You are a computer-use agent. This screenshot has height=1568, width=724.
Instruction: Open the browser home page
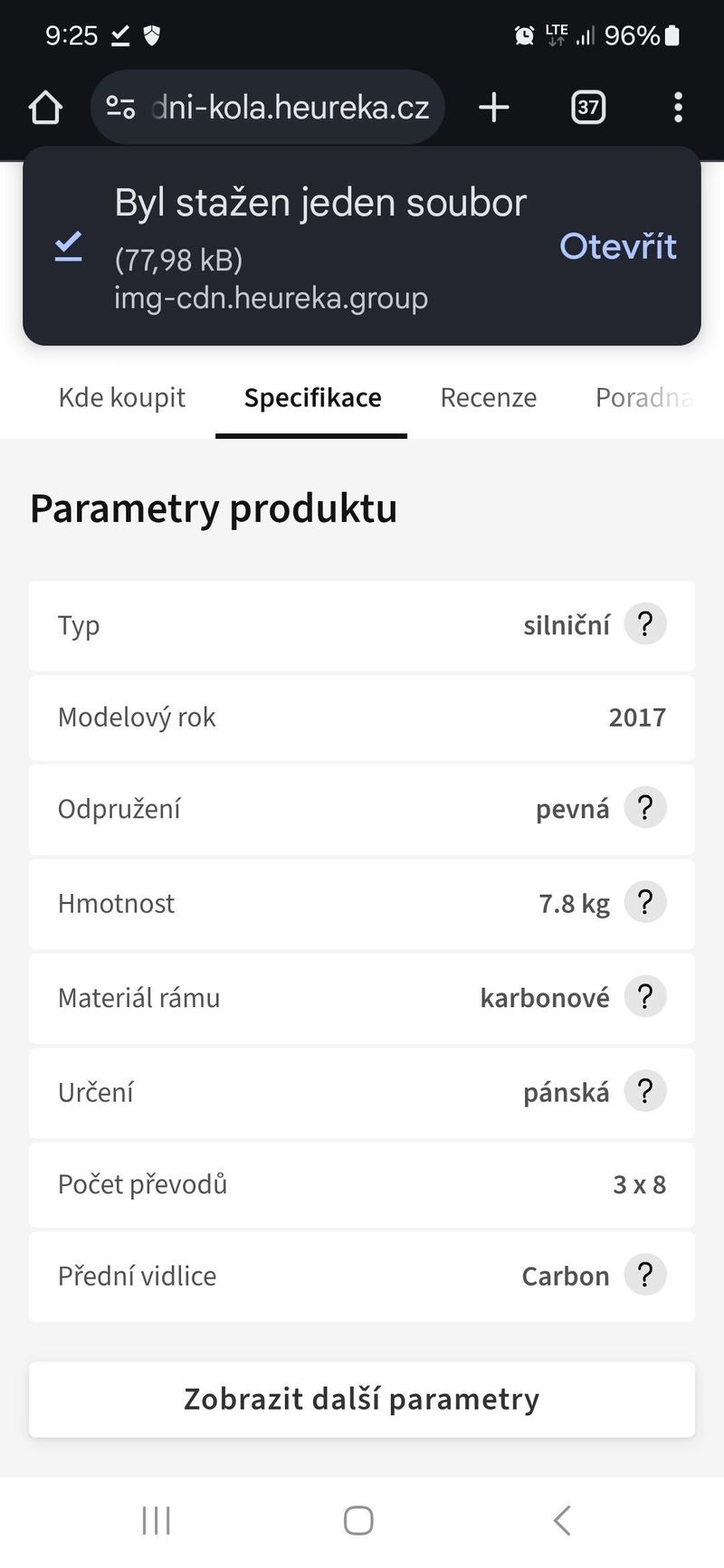coord(45,108)
